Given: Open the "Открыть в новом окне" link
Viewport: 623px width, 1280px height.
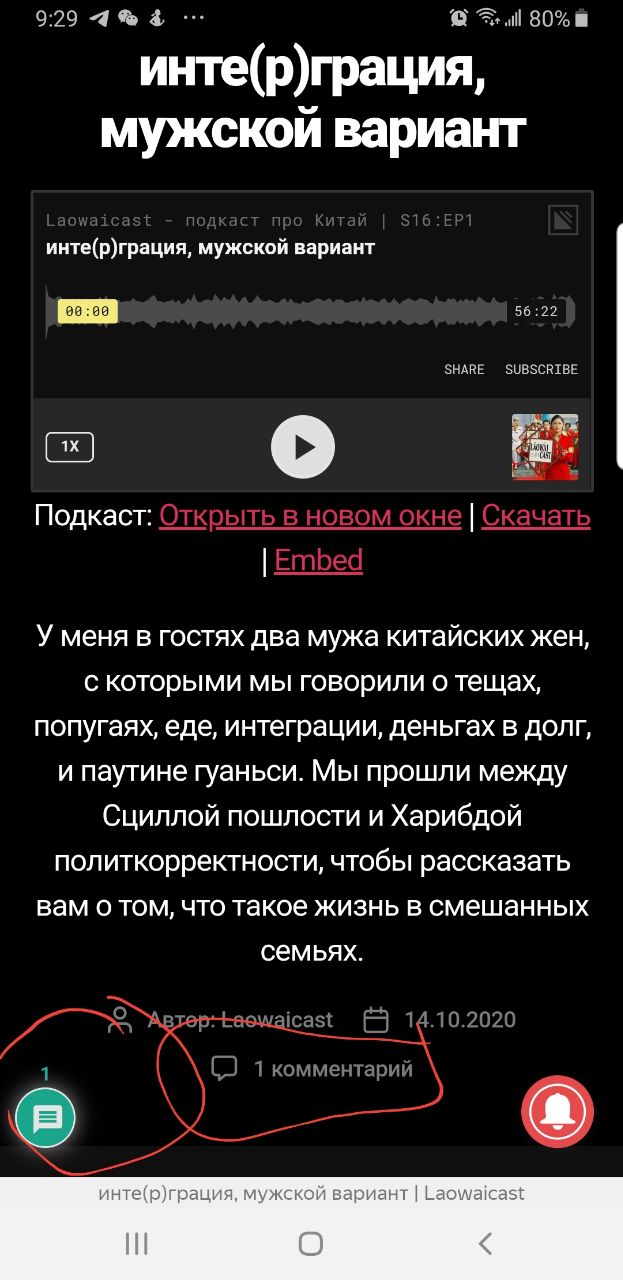Looking at the screenshot, I should click(310, 516).
